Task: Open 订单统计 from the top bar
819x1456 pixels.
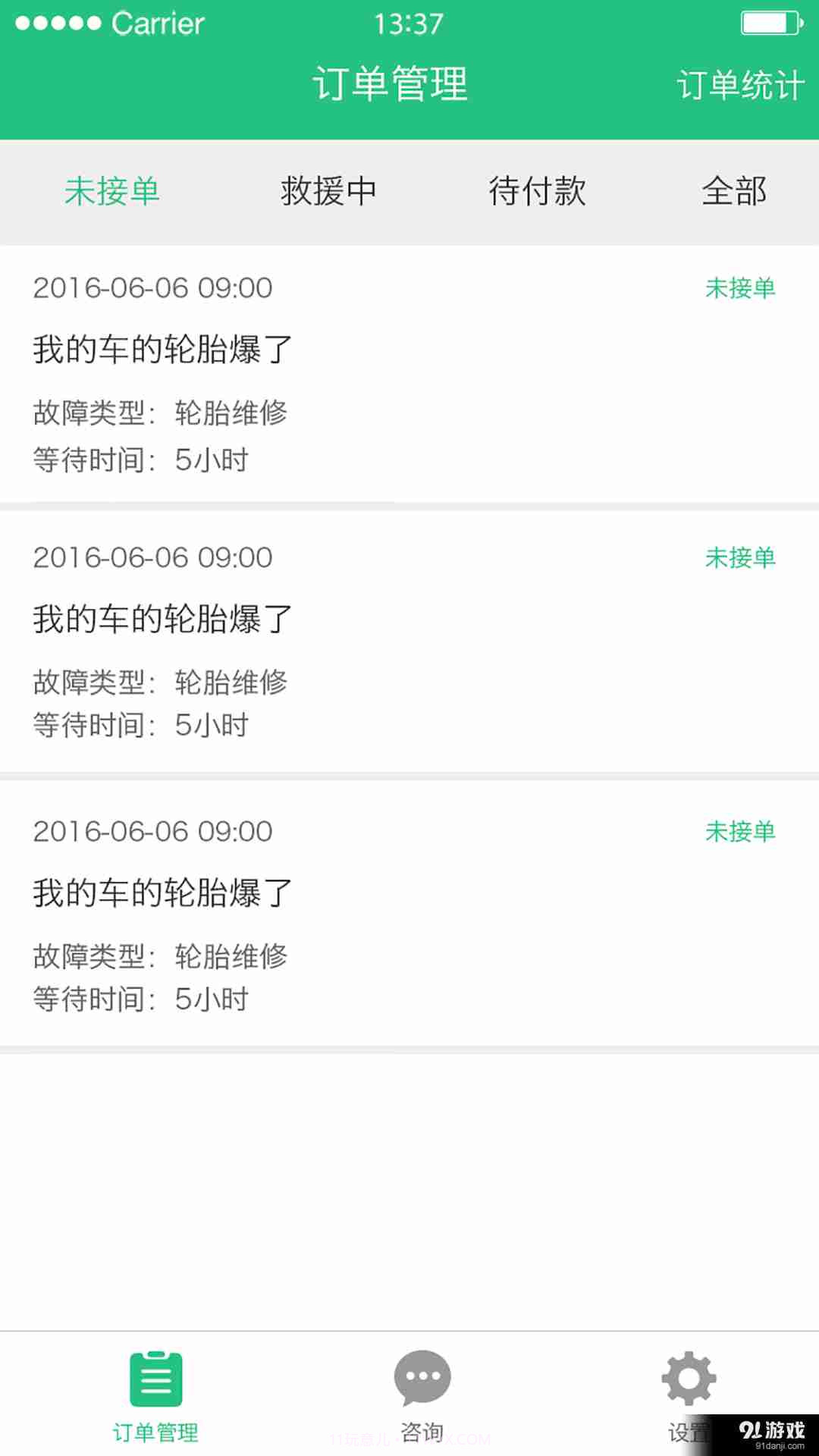Action: (x=738, y=85)
